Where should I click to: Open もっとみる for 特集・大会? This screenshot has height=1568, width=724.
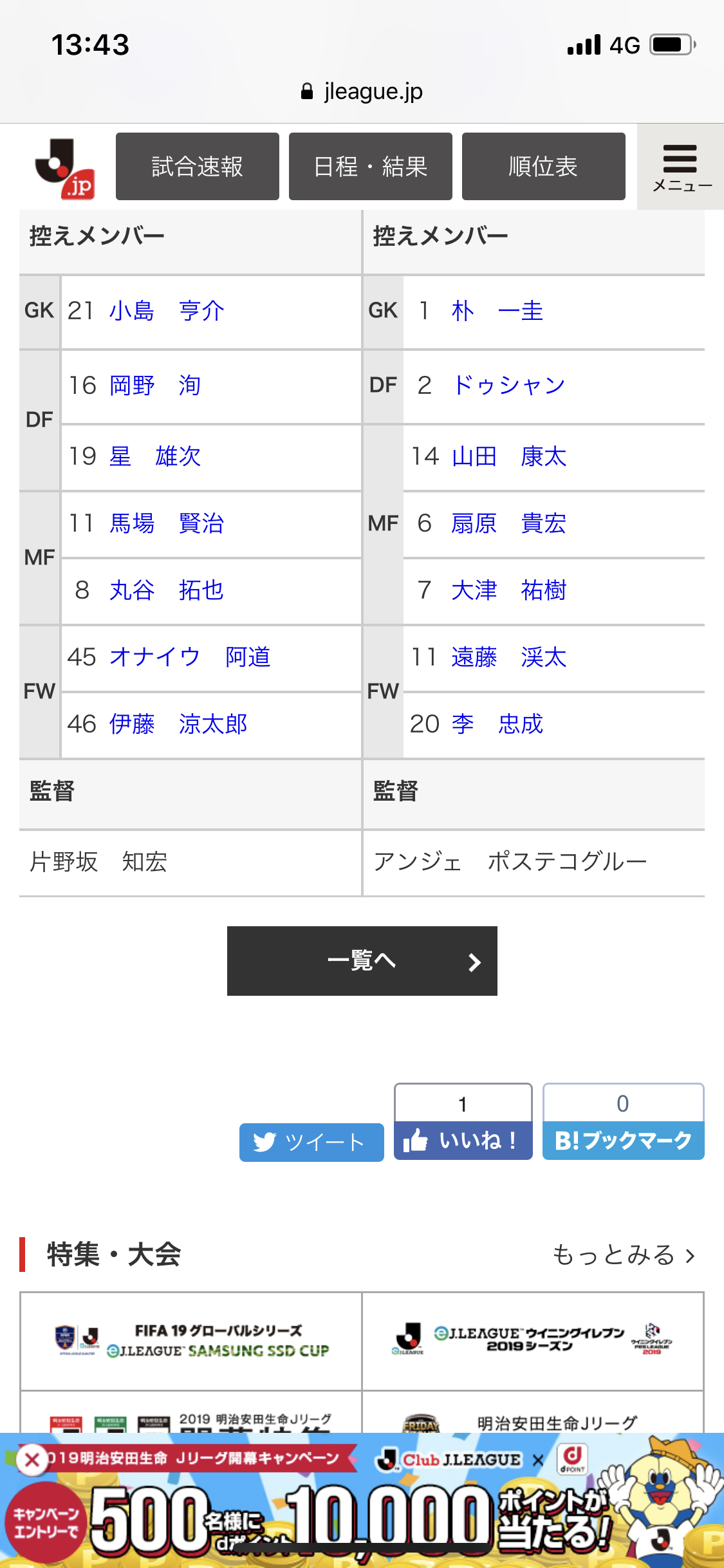(623, 1255)
